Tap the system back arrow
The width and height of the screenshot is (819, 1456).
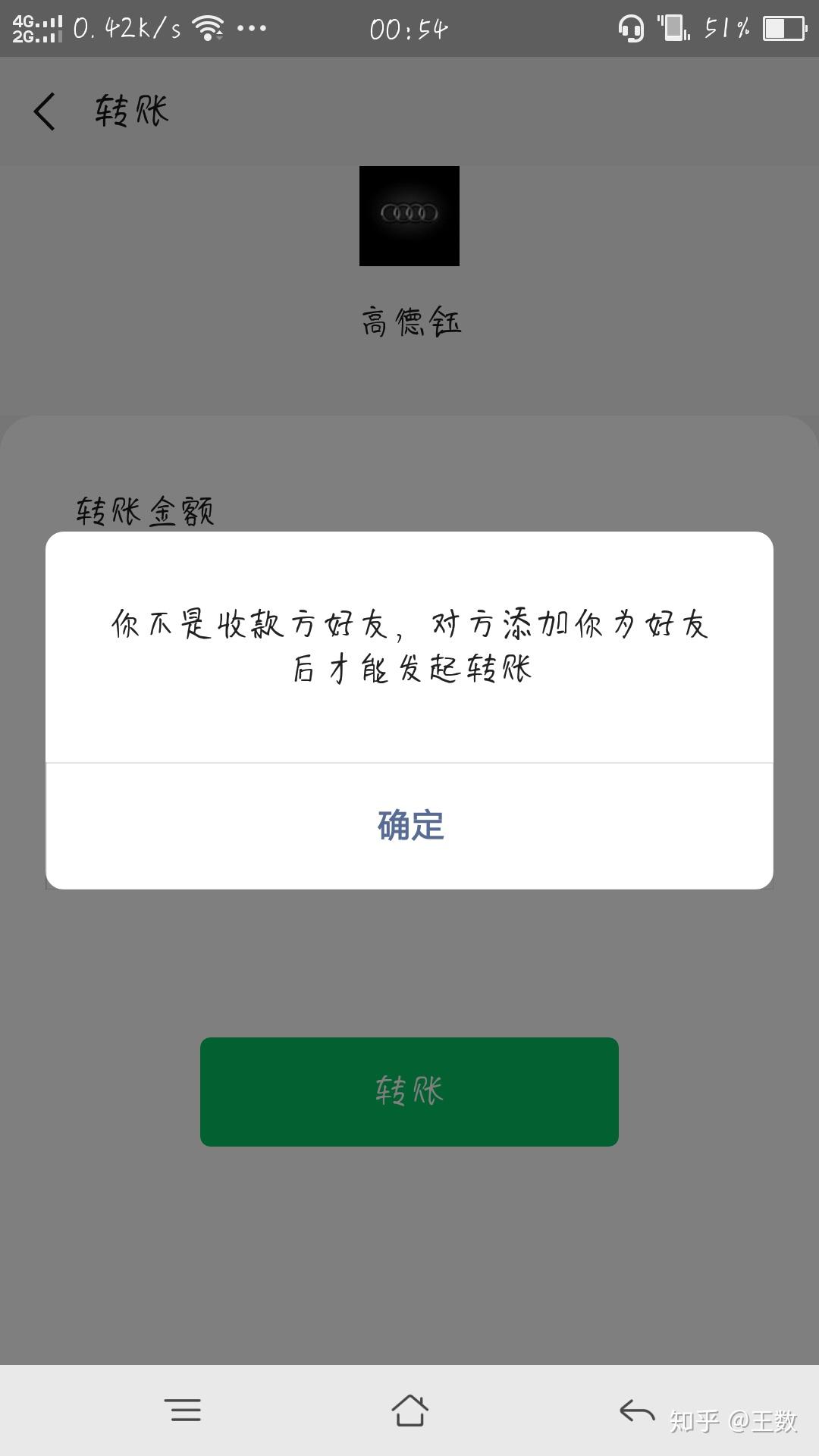click(x=636, y=1410)
